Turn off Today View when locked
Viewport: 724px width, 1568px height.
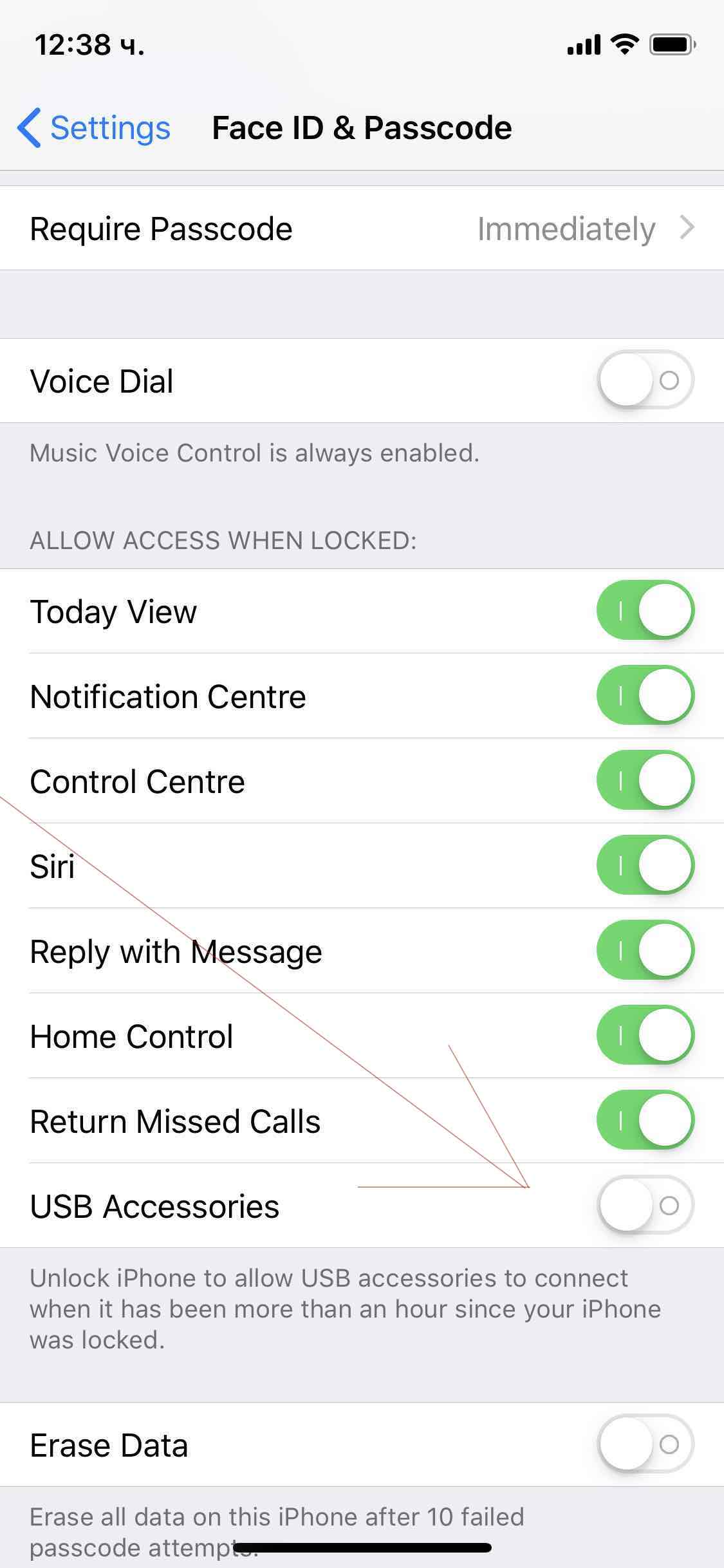(645, 610)
